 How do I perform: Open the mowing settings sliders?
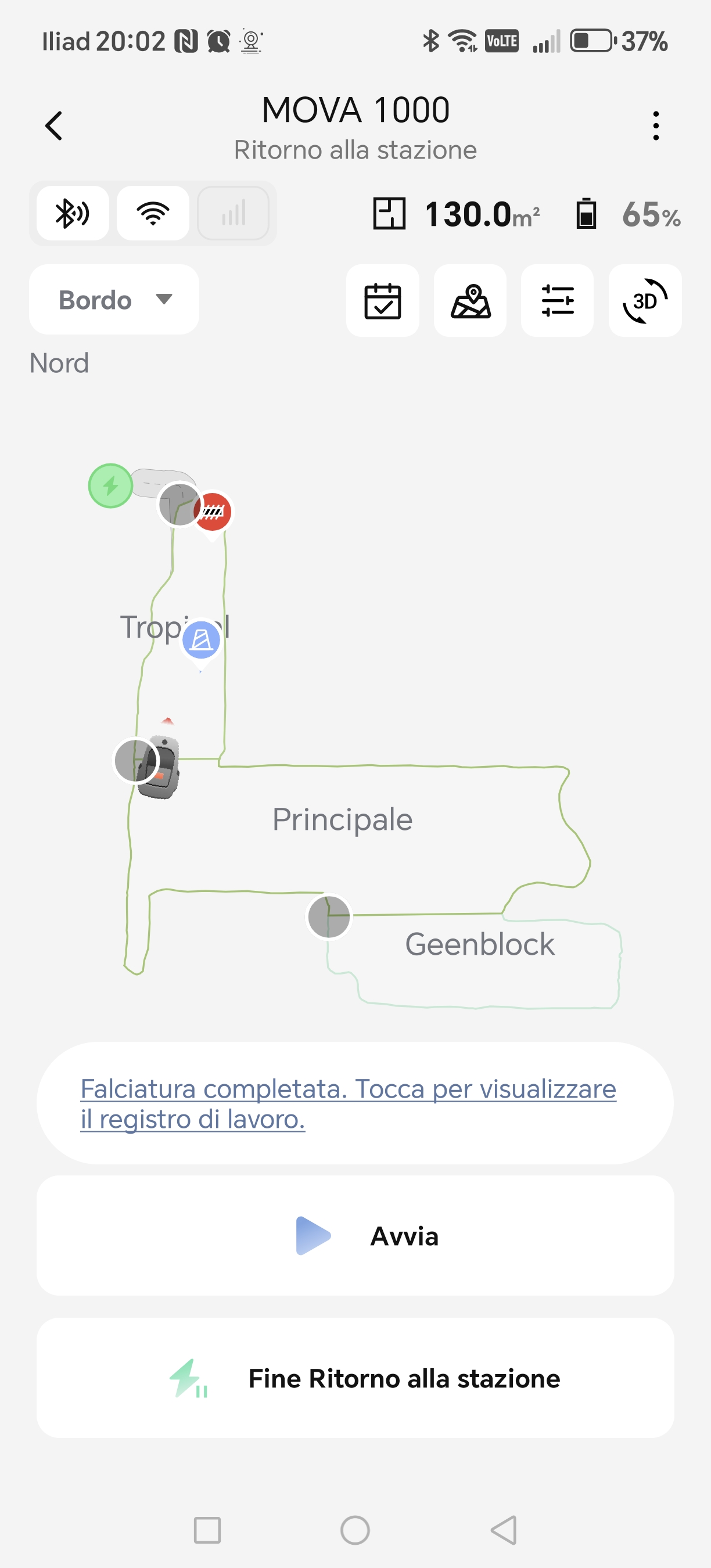pos(557,301)
